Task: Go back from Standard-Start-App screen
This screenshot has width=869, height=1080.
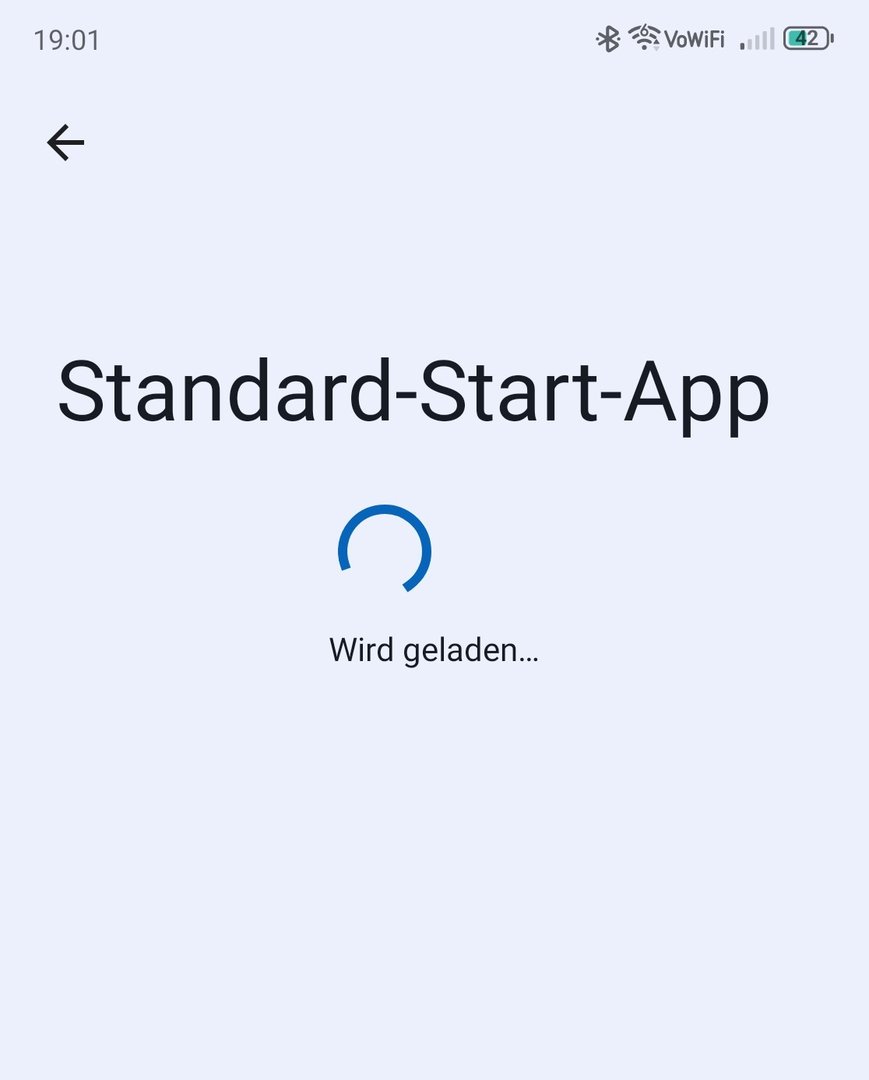Action: (66, 143)
